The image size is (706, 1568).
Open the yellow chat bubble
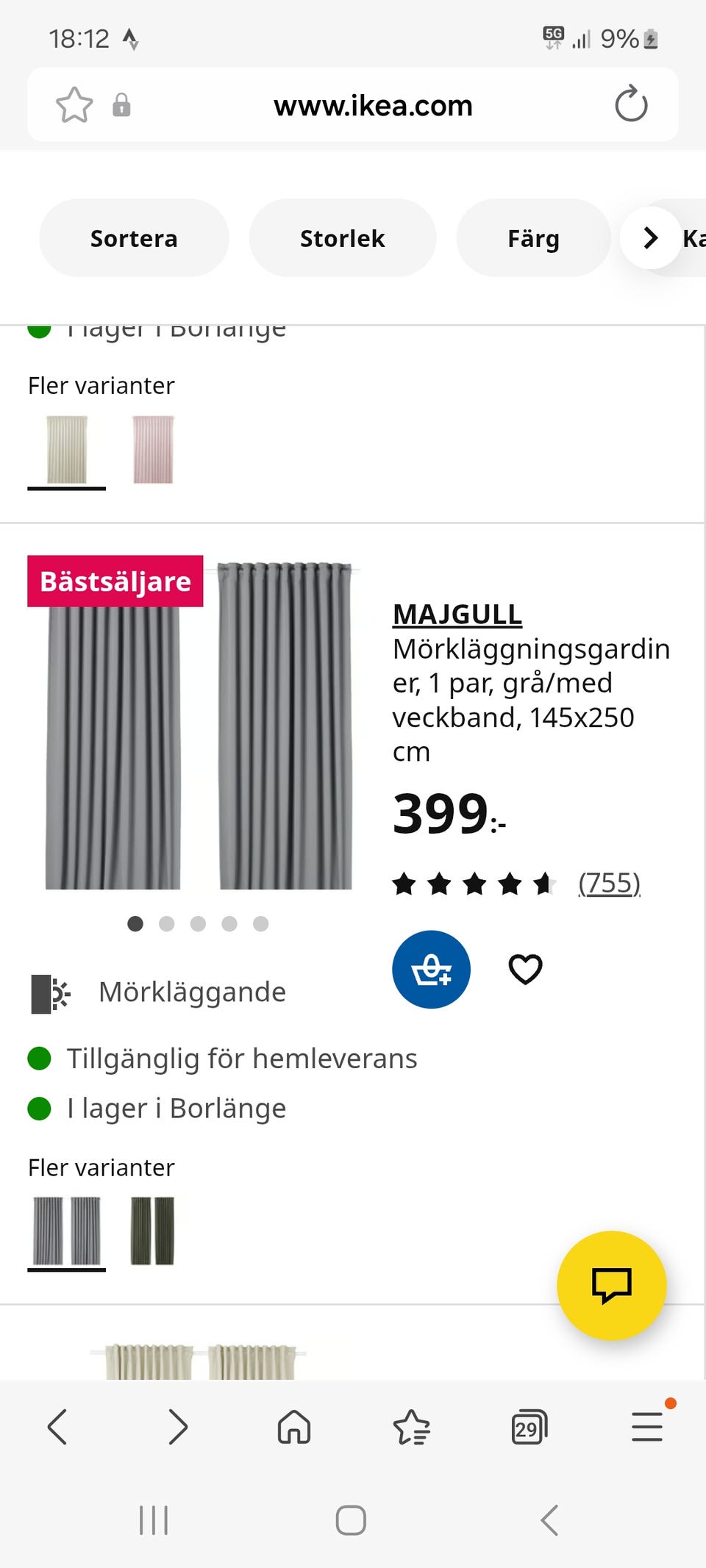(611, 1285)
